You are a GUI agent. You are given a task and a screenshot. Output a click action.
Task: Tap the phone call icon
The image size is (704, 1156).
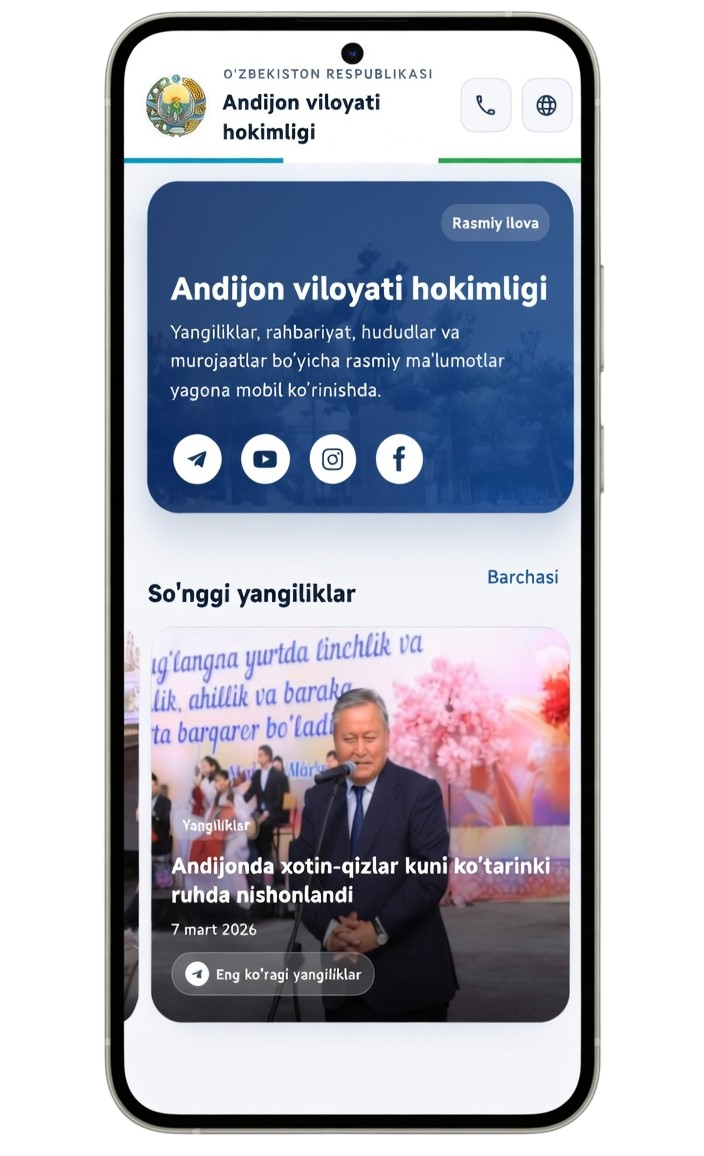click(485, 105)
